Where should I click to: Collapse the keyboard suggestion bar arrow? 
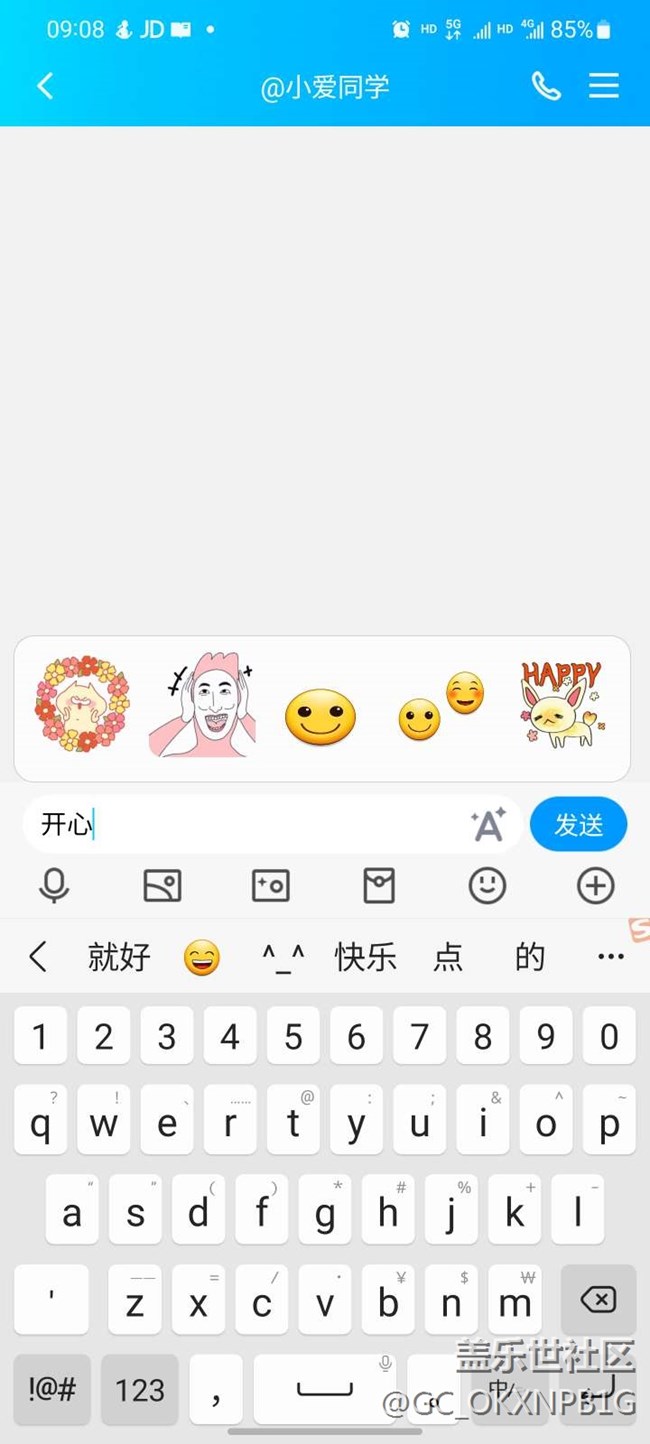(38, 958)
